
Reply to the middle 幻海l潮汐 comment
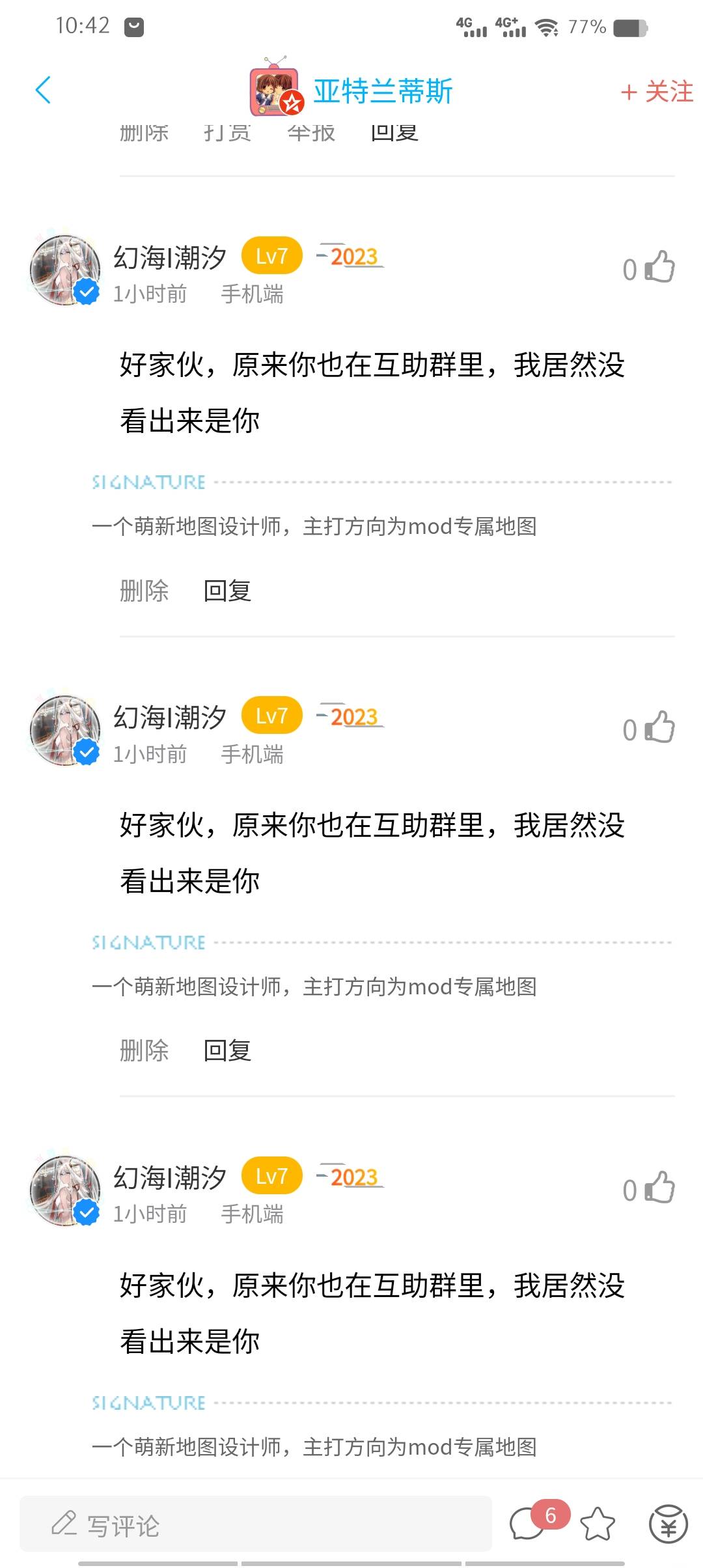click(227, 1050)
